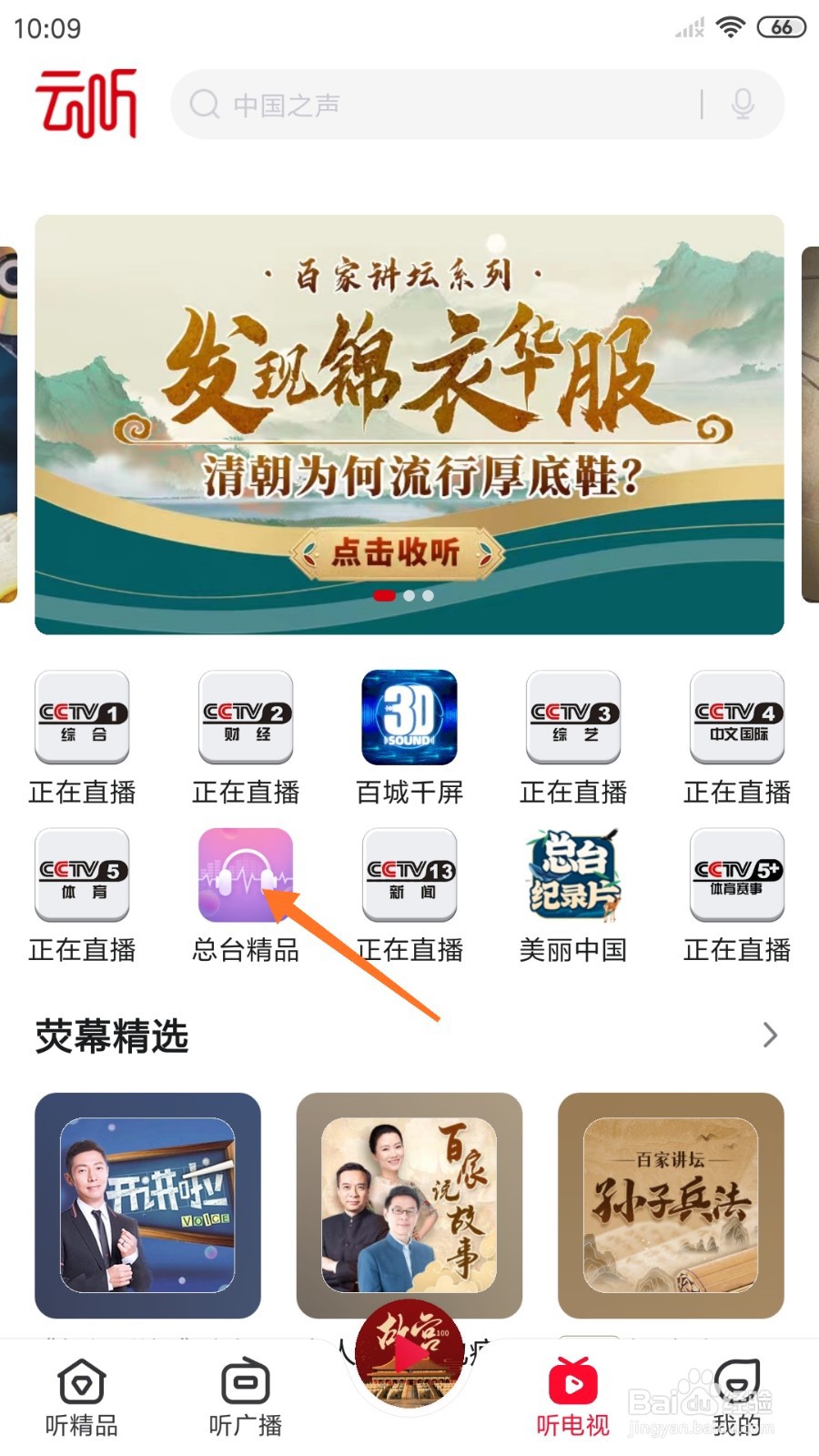Select the CCTV2 财经 channel icon
This screenshot has height=1456, width=819.
tap(245, 717)
